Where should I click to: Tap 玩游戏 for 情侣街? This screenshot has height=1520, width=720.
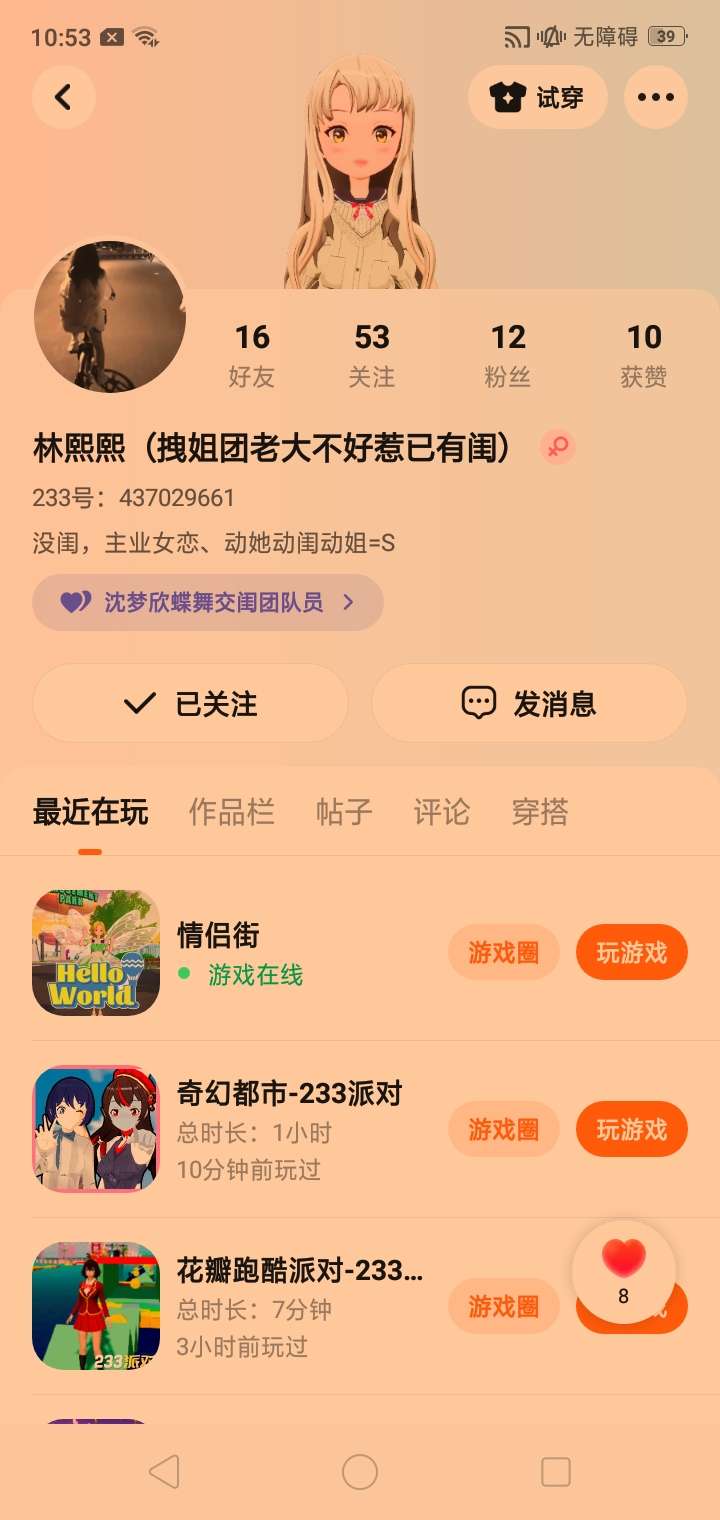631,952
